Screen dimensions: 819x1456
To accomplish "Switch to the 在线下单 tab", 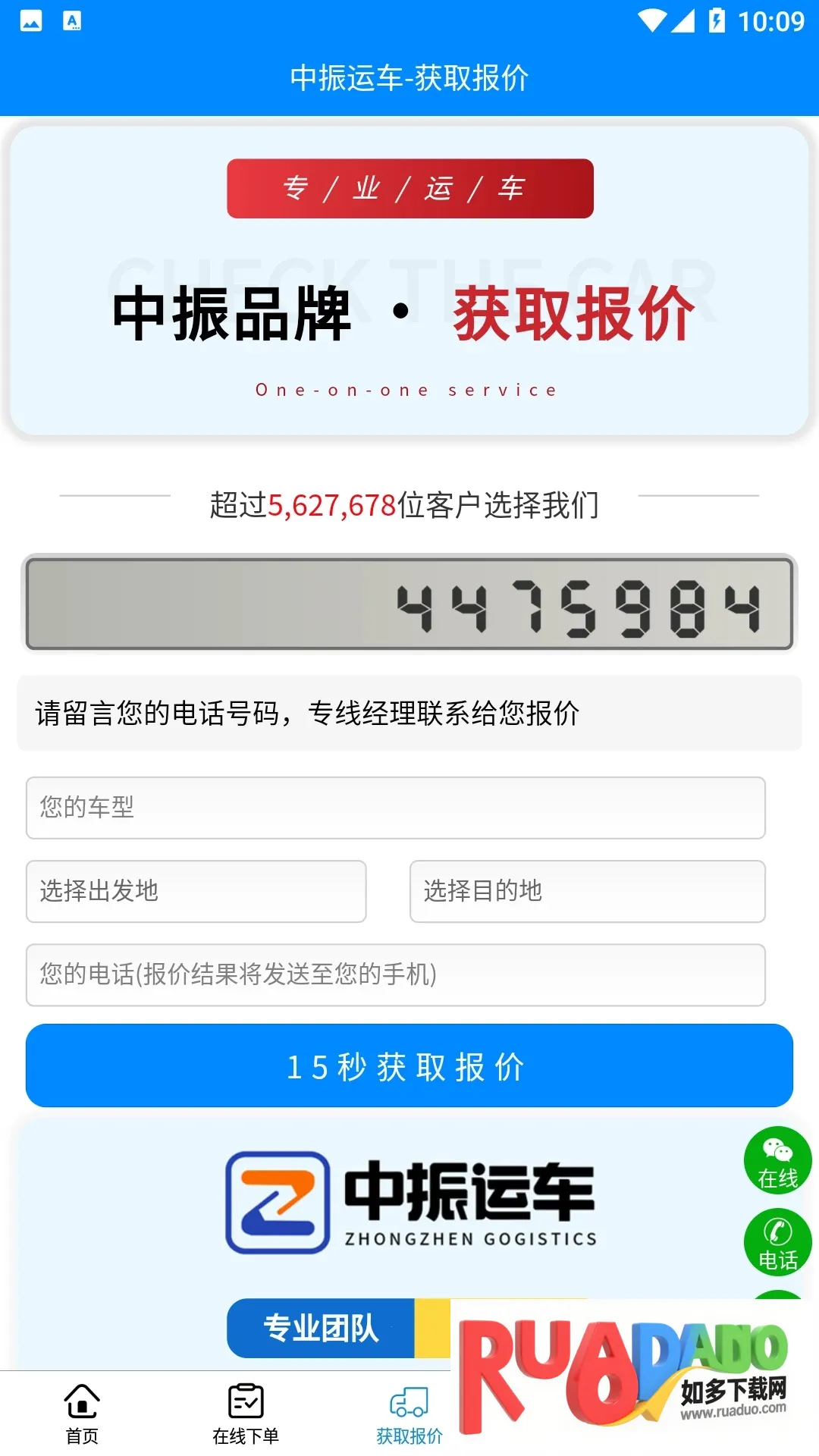I will [x=246, y=1412].
